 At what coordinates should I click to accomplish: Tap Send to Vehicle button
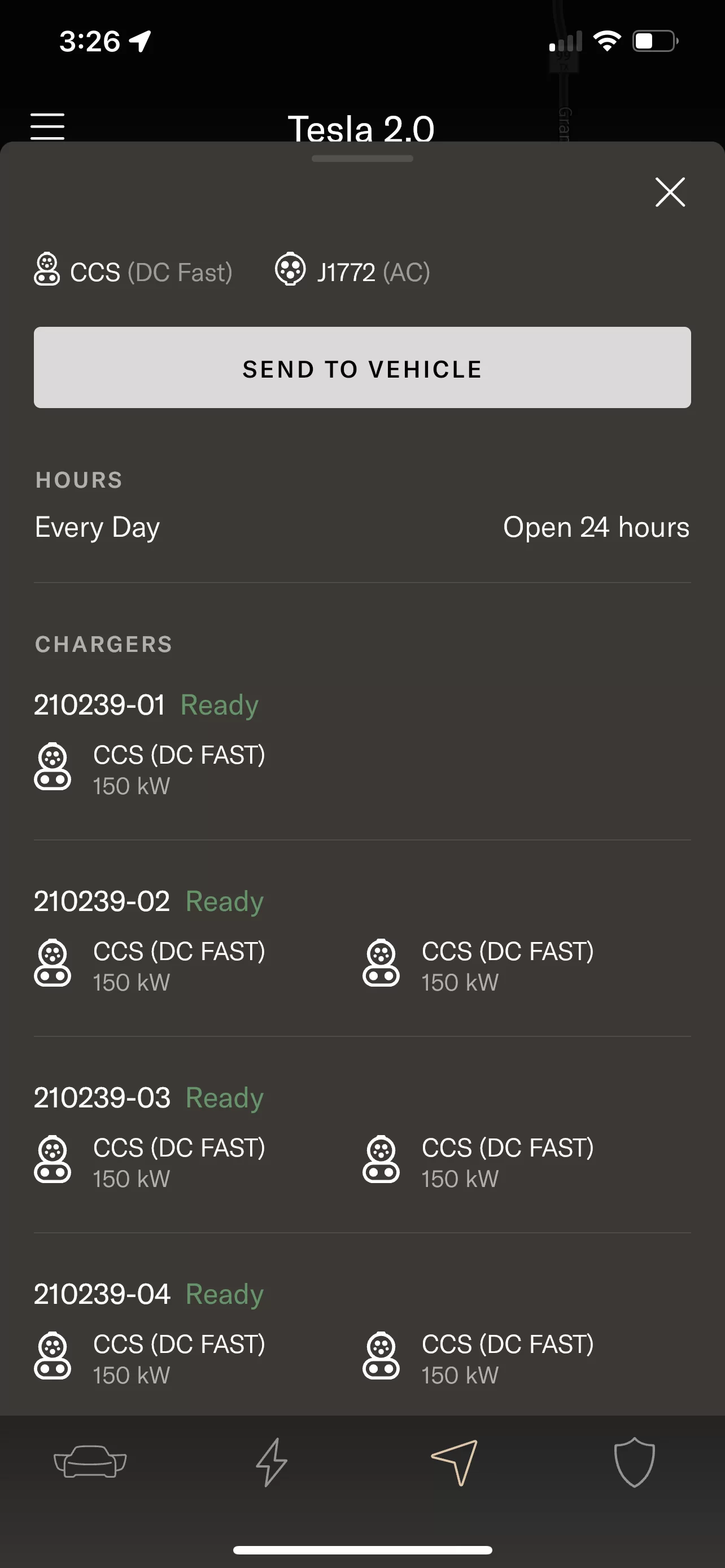pos(362,367)
